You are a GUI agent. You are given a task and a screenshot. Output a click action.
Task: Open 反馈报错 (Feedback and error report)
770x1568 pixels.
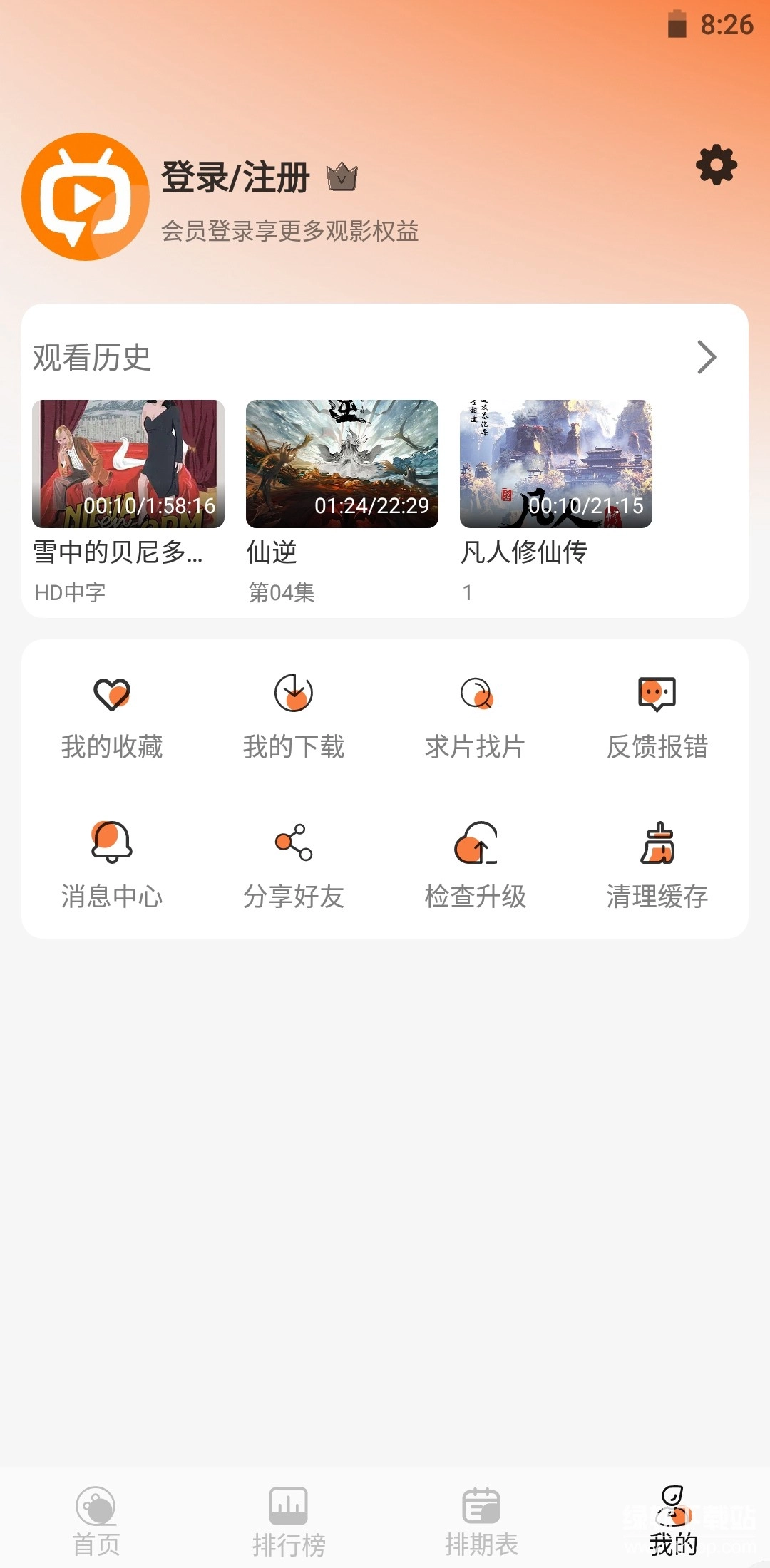tap(656, 716)
